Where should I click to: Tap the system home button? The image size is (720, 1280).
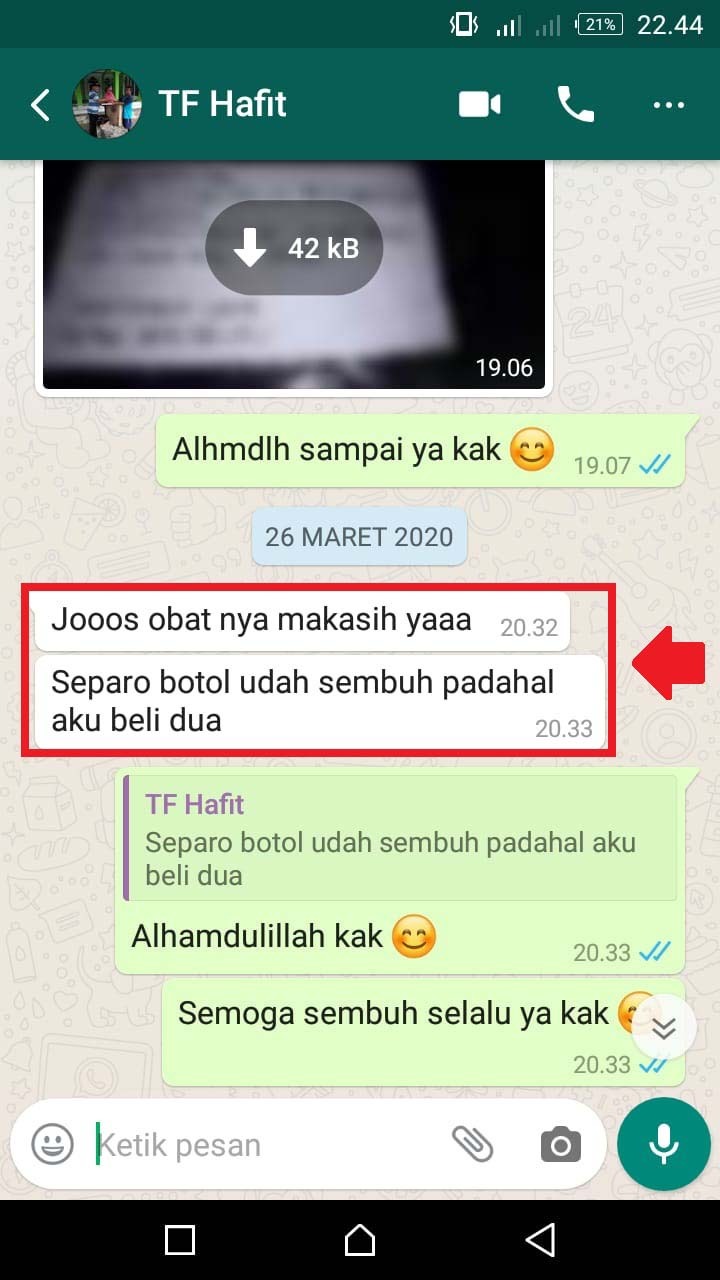360,1240
